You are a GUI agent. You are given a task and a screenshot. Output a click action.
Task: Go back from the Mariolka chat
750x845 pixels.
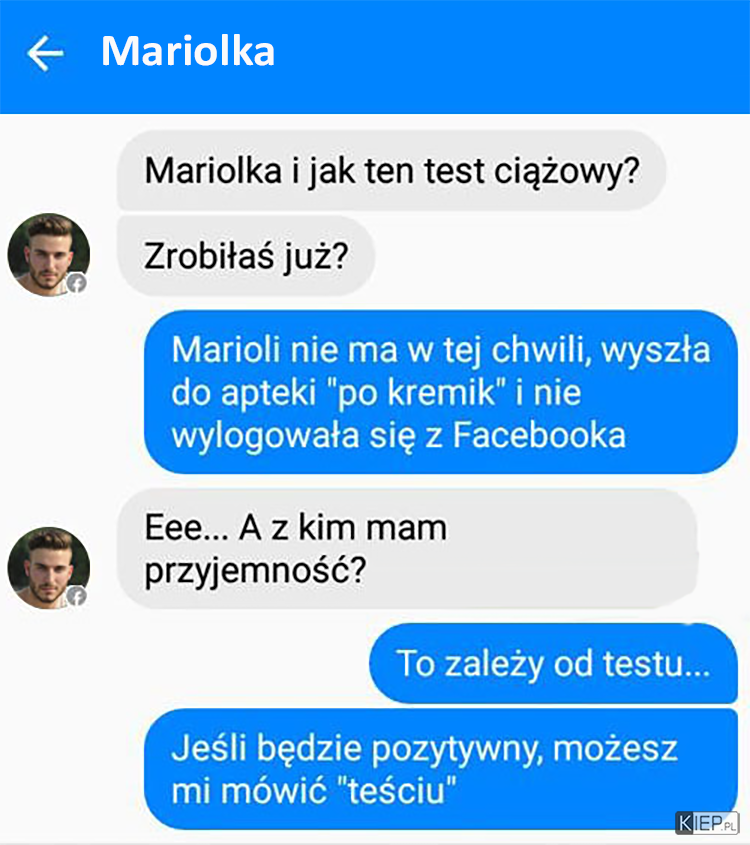45,54
